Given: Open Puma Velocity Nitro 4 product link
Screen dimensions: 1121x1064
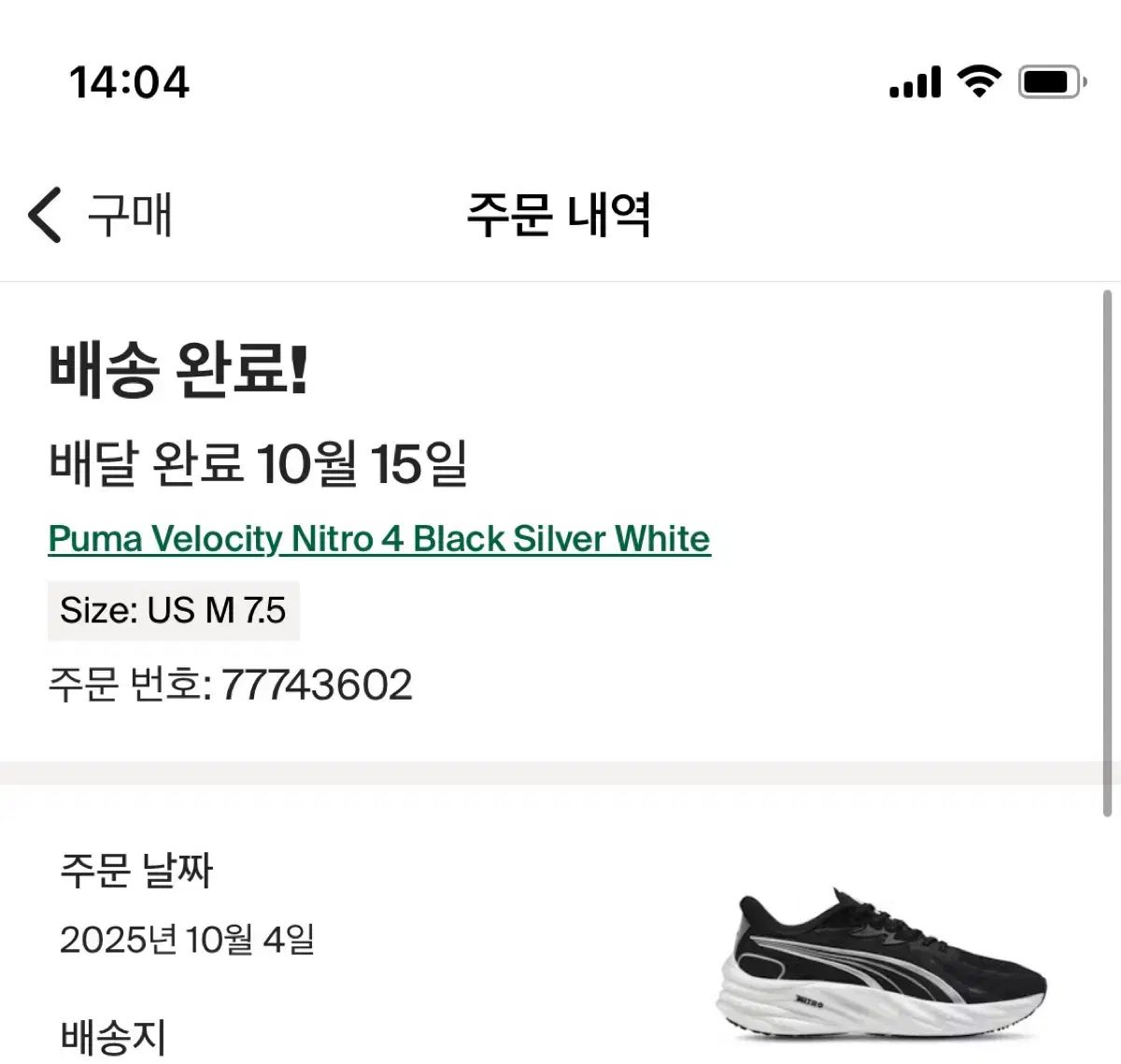Looking at the screenshot, I should click(x=379, y=539).
